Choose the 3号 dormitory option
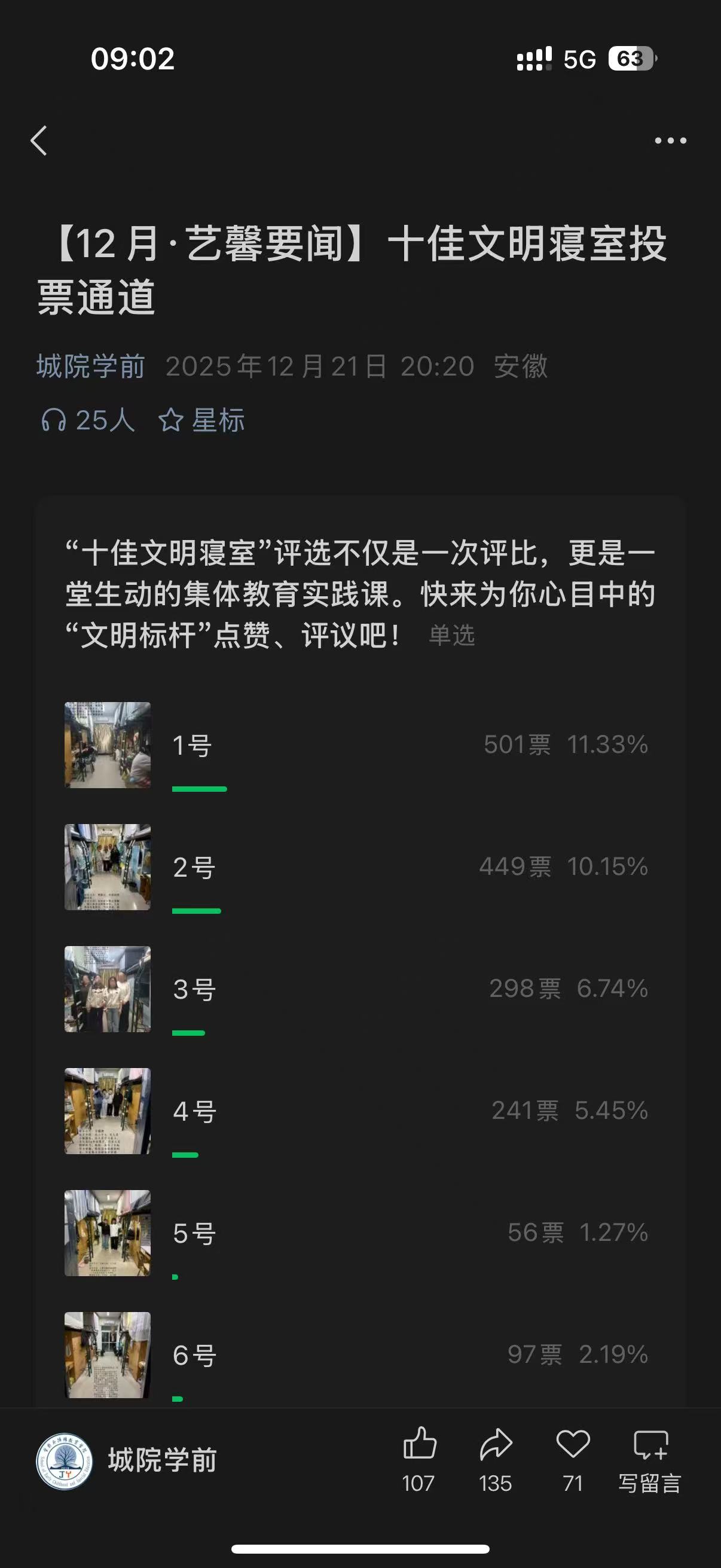 coord(194,989)
